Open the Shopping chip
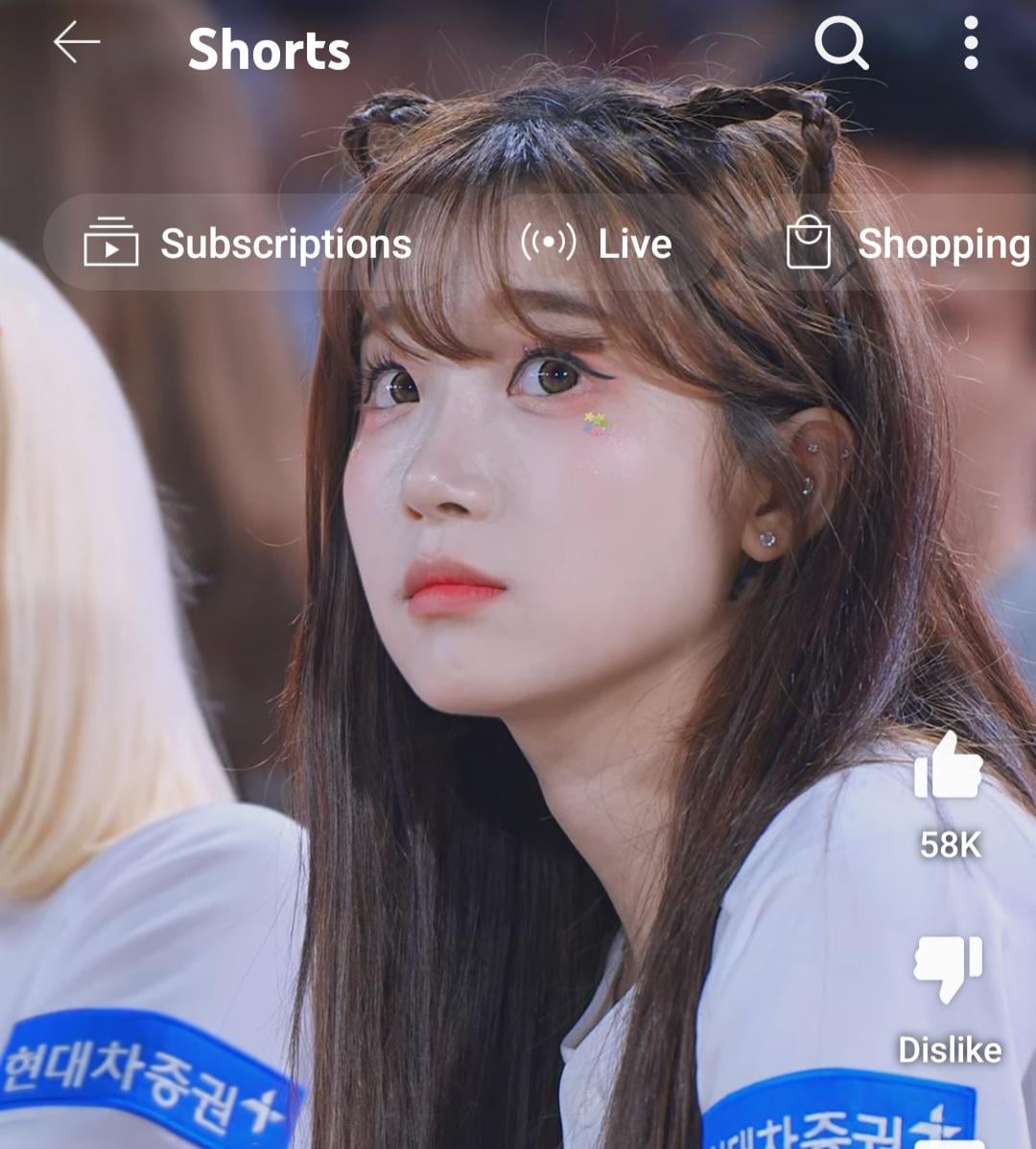The width and height of the screenshot is (1036, 1149). [x=907, y=244]
